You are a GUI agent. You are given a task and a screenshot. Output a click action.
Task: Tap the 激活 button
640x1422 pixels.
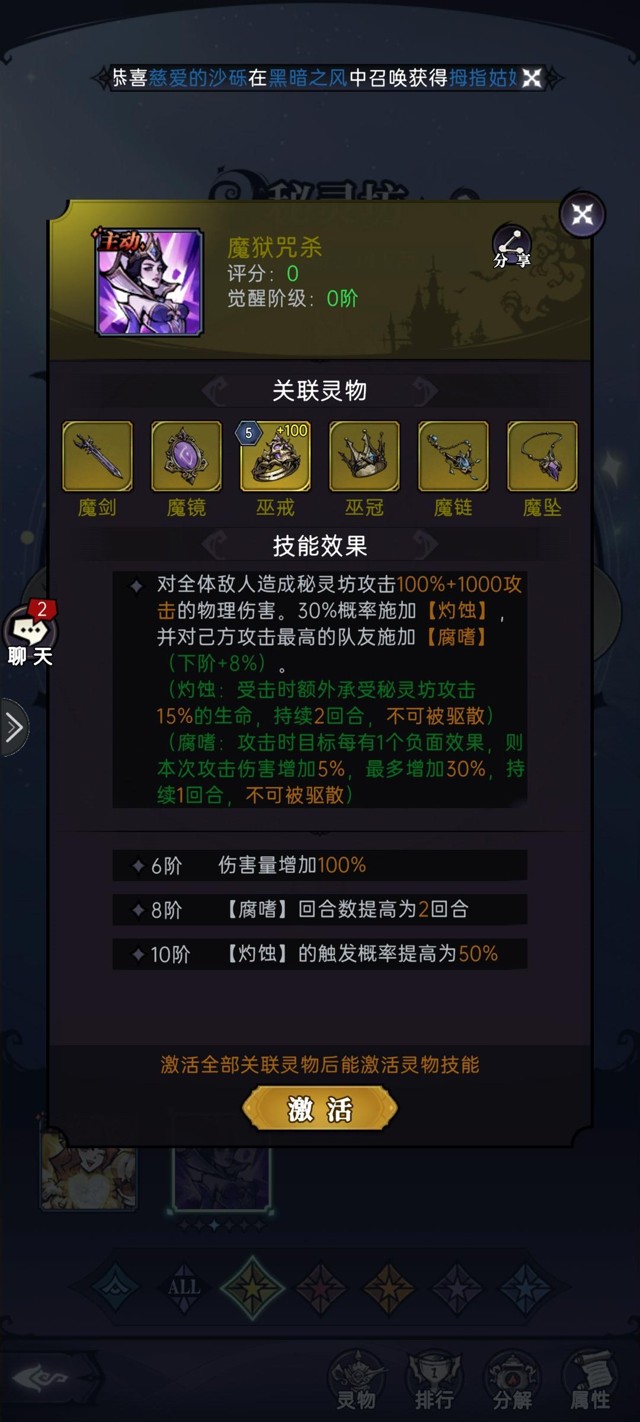pyautogui.click(x=320, y=1108)
